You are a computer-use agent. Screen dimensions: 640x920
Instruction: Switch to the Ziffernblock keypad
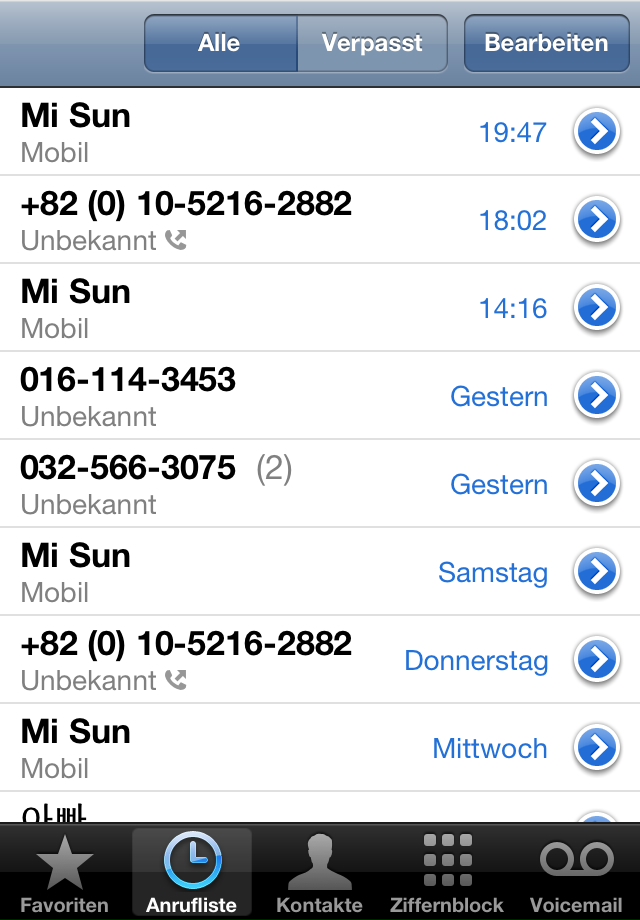coord(447,872)
